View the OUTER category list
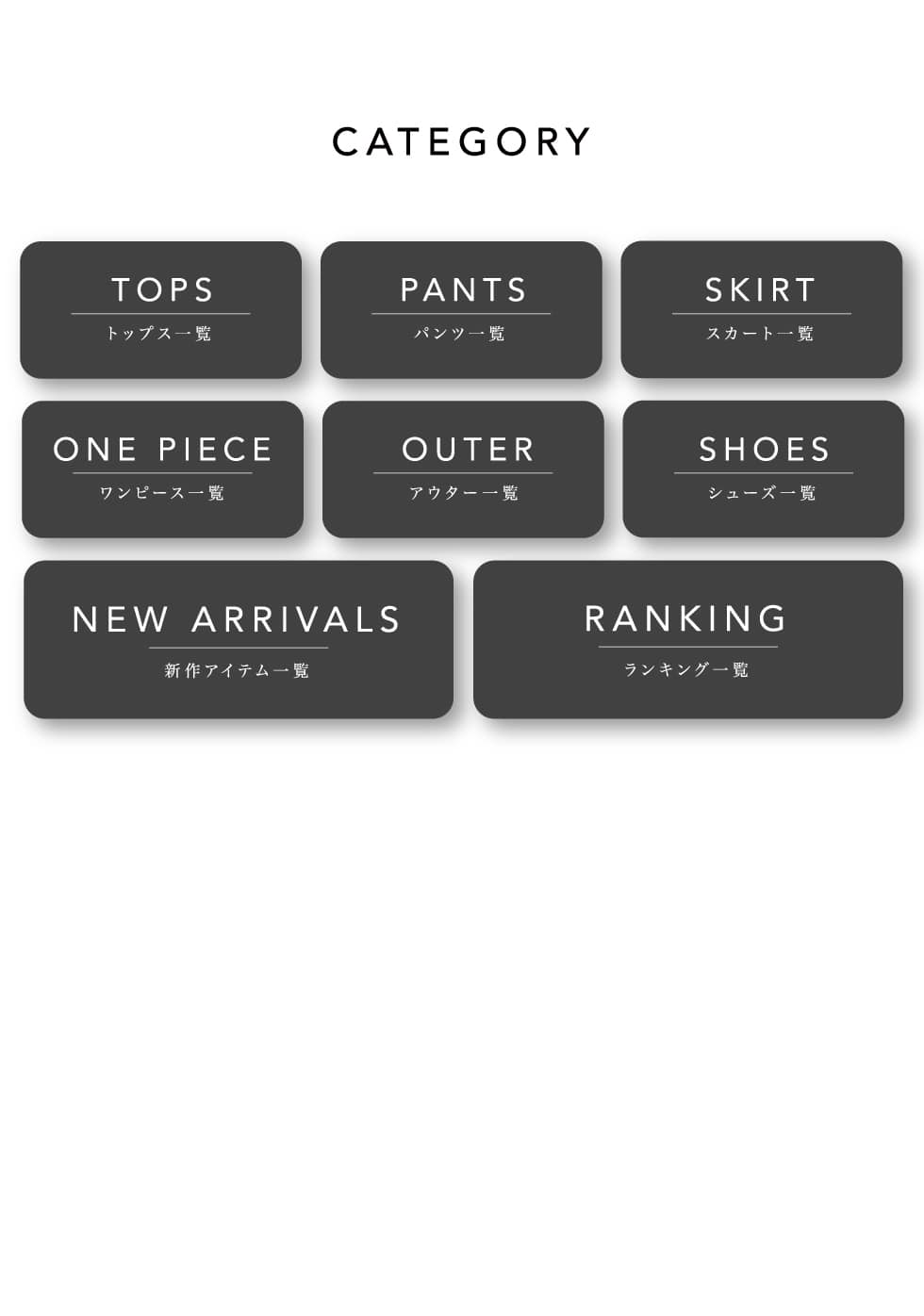 pos(463,469)
